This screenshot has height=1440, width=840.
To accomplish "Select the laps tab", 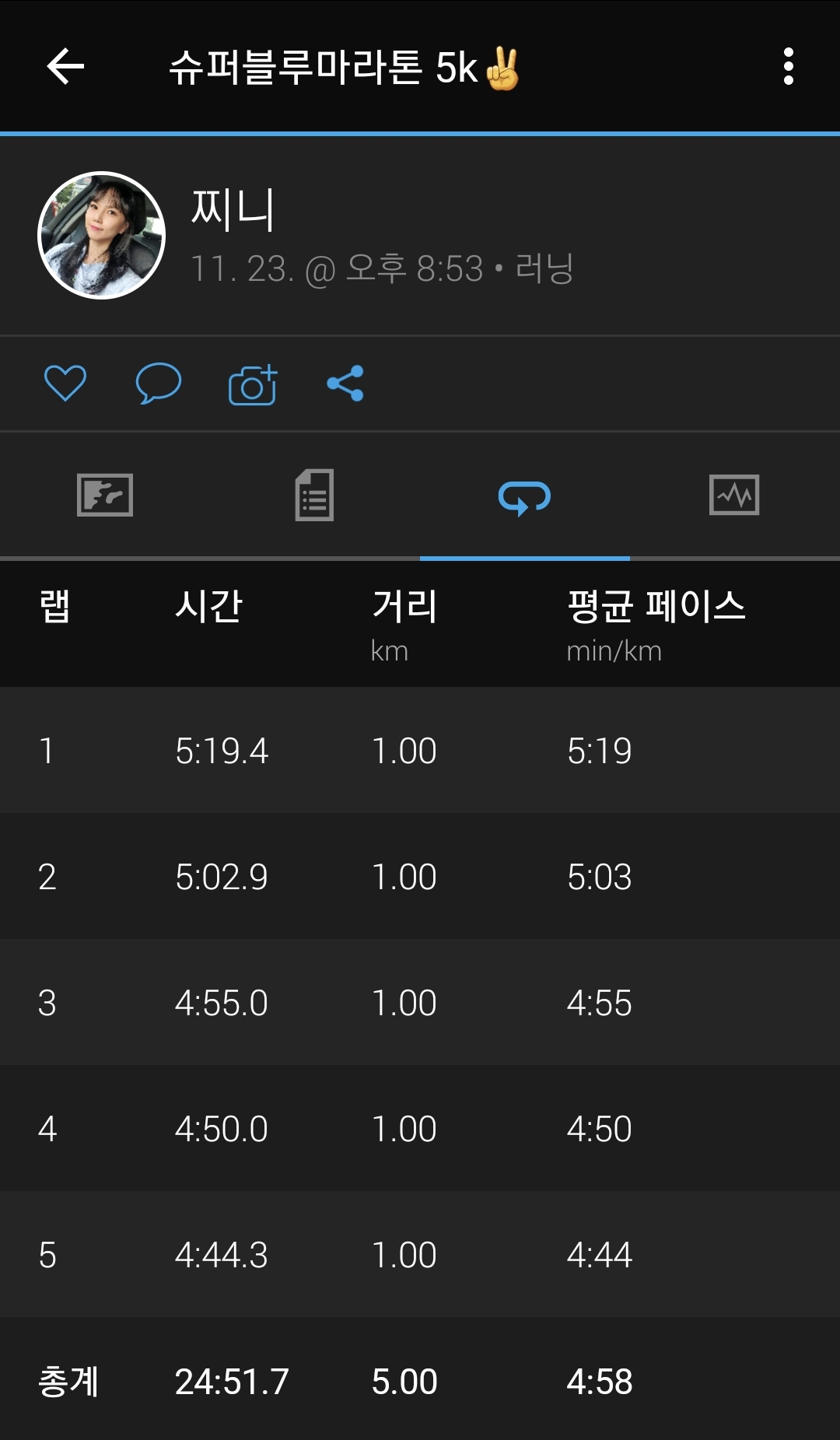I will 524,497.
